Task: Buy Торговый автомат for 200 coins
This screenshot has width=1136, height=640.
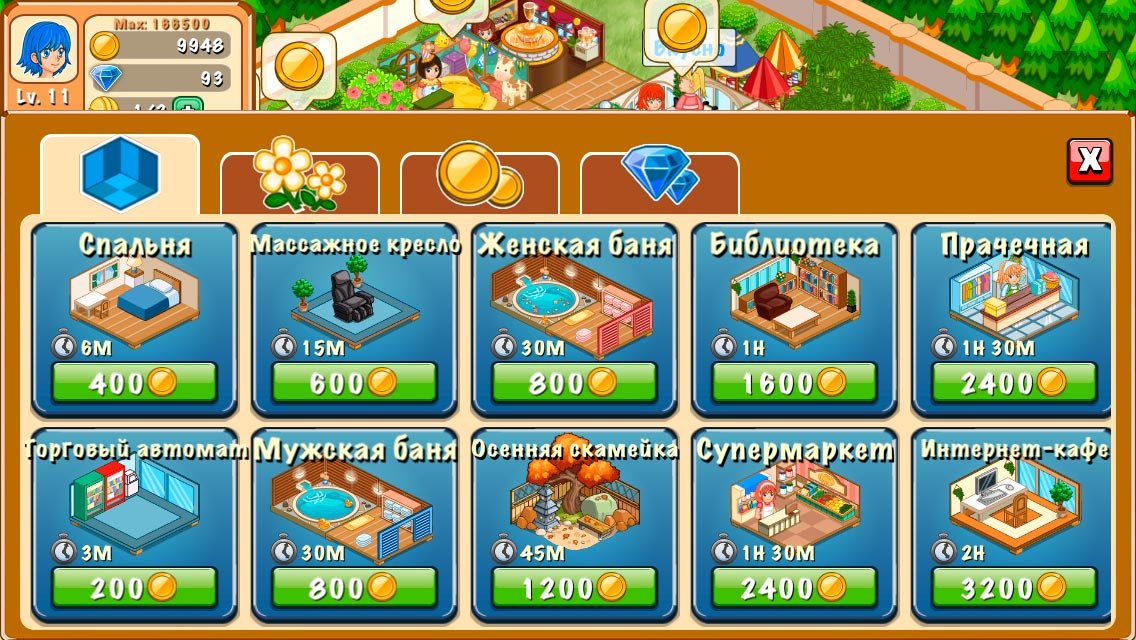Action: point(134,587)
